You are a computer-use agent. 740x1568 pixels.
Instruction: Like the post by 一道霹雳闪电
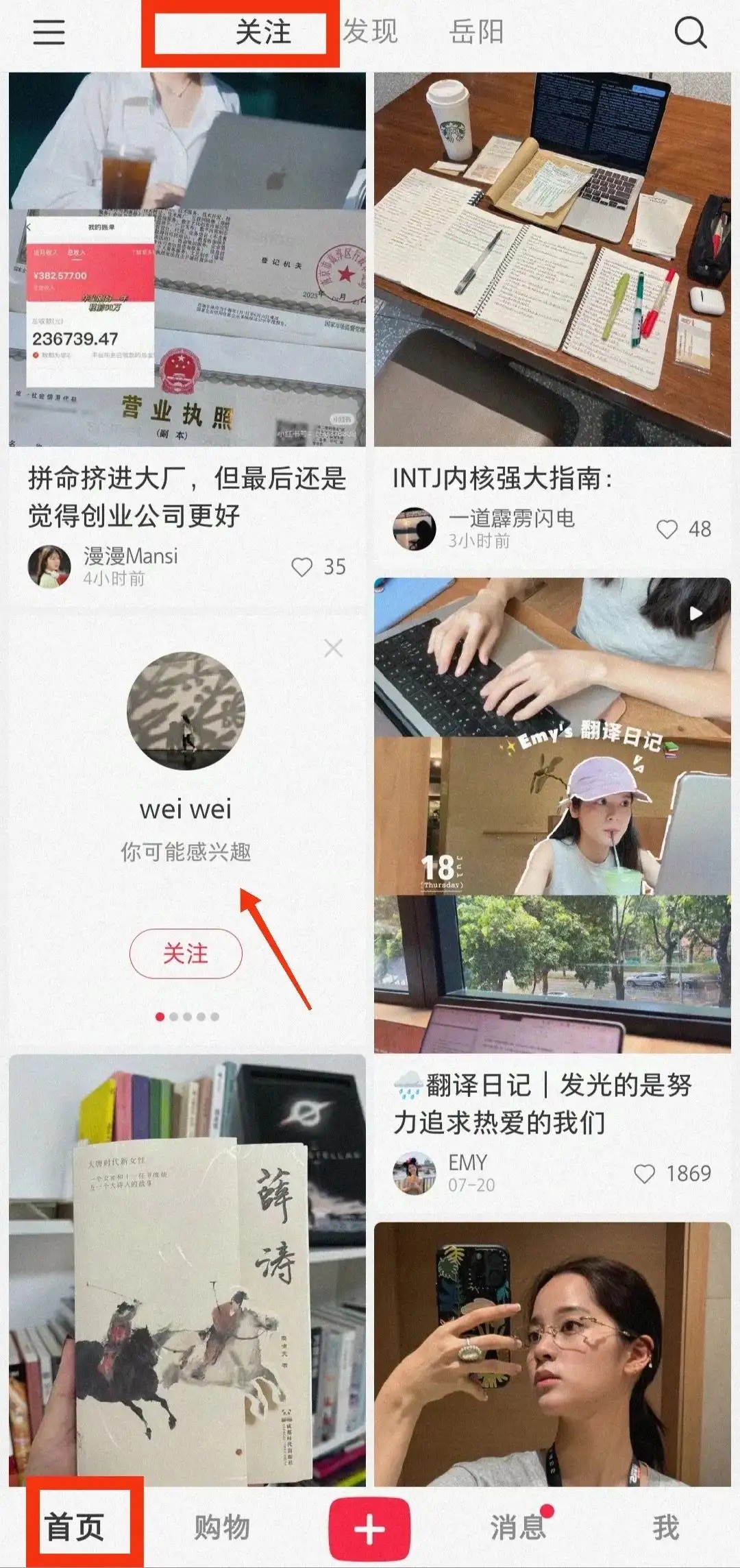click(667, 529)
